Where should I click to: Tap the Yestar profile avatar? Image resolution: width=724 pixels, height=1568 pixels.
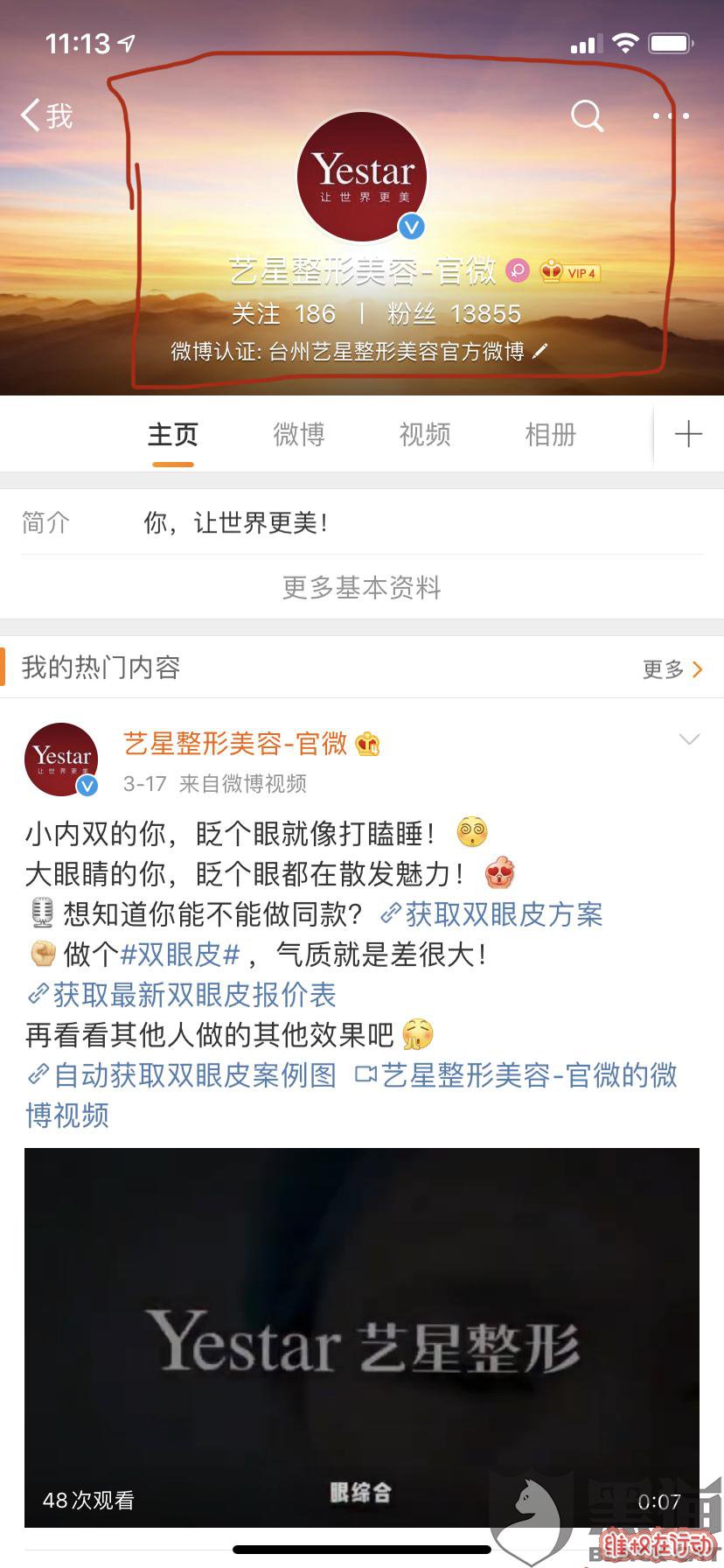[x=362, y=177]
